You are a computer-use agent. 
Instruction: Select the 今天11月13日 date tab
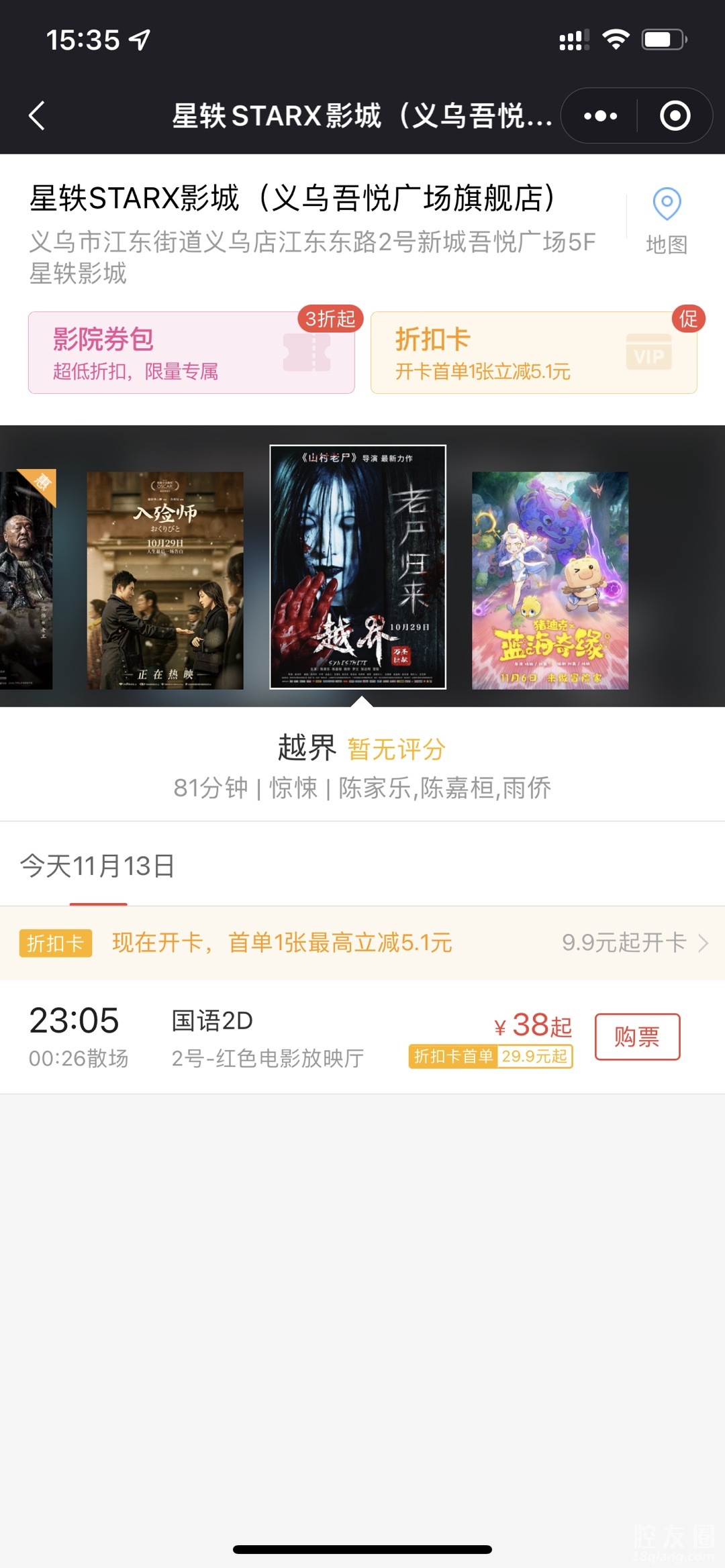98,866
